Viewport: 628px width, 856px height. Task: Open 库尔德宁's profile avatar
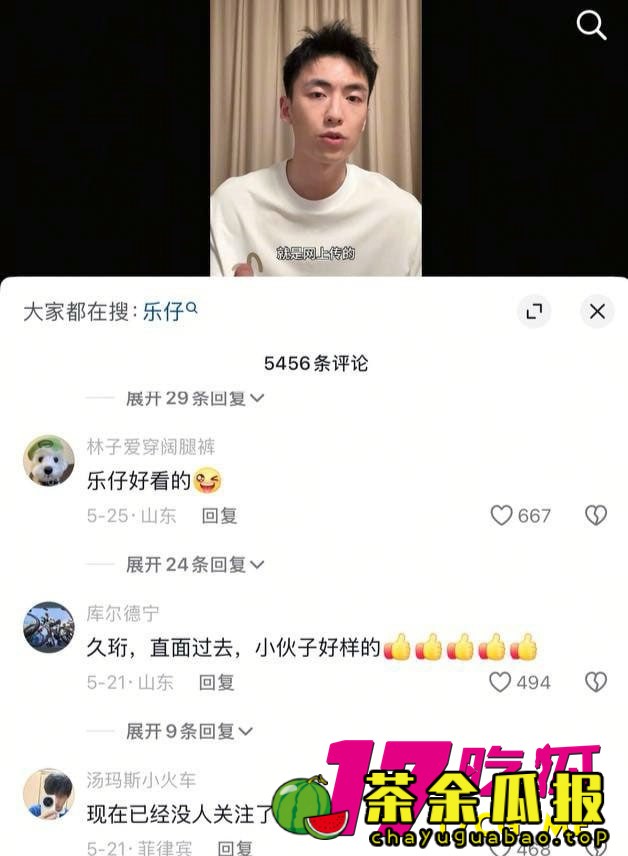pos(49,627)
